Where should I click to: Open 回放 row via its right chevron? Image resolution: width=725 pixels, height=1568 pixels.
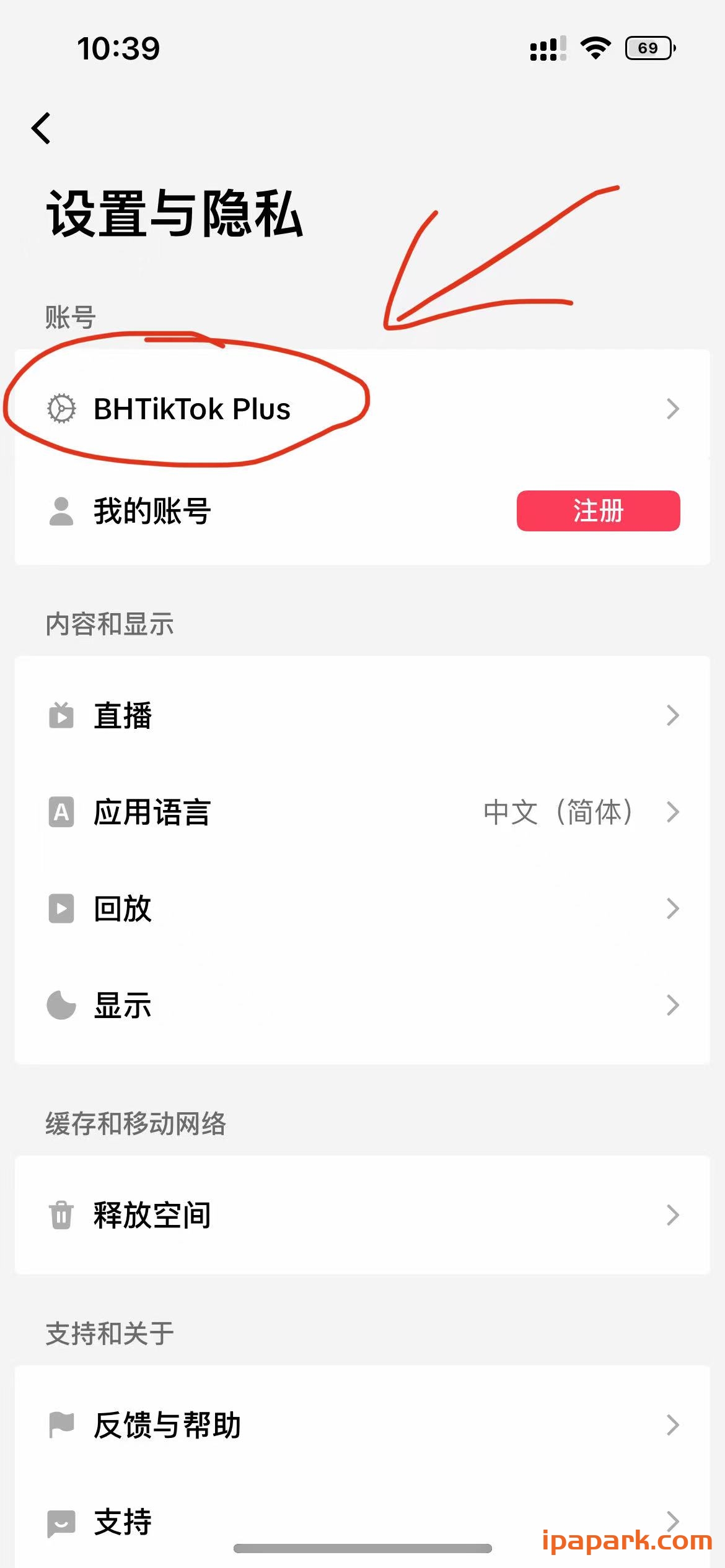point(673,908)
